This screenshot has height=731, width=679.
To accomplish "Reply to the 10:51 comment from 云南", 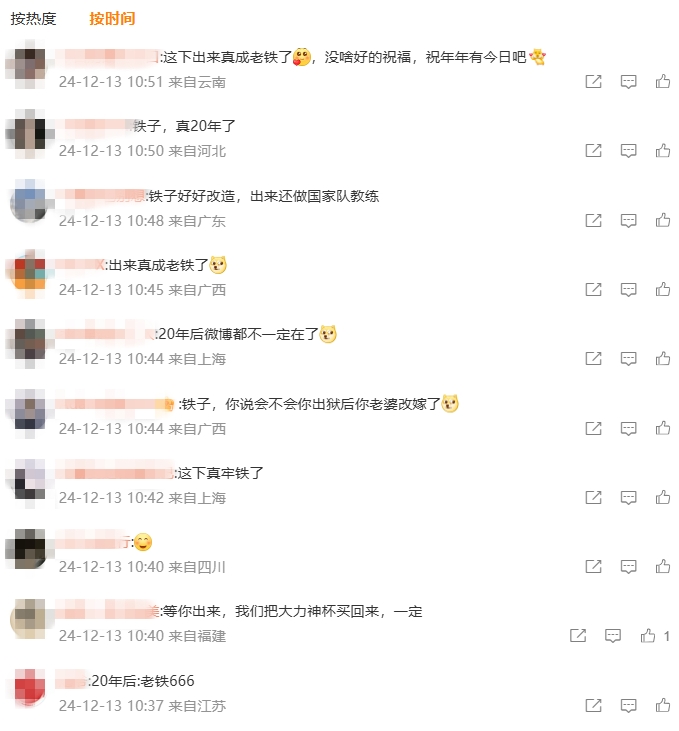I will click(628, 82).
